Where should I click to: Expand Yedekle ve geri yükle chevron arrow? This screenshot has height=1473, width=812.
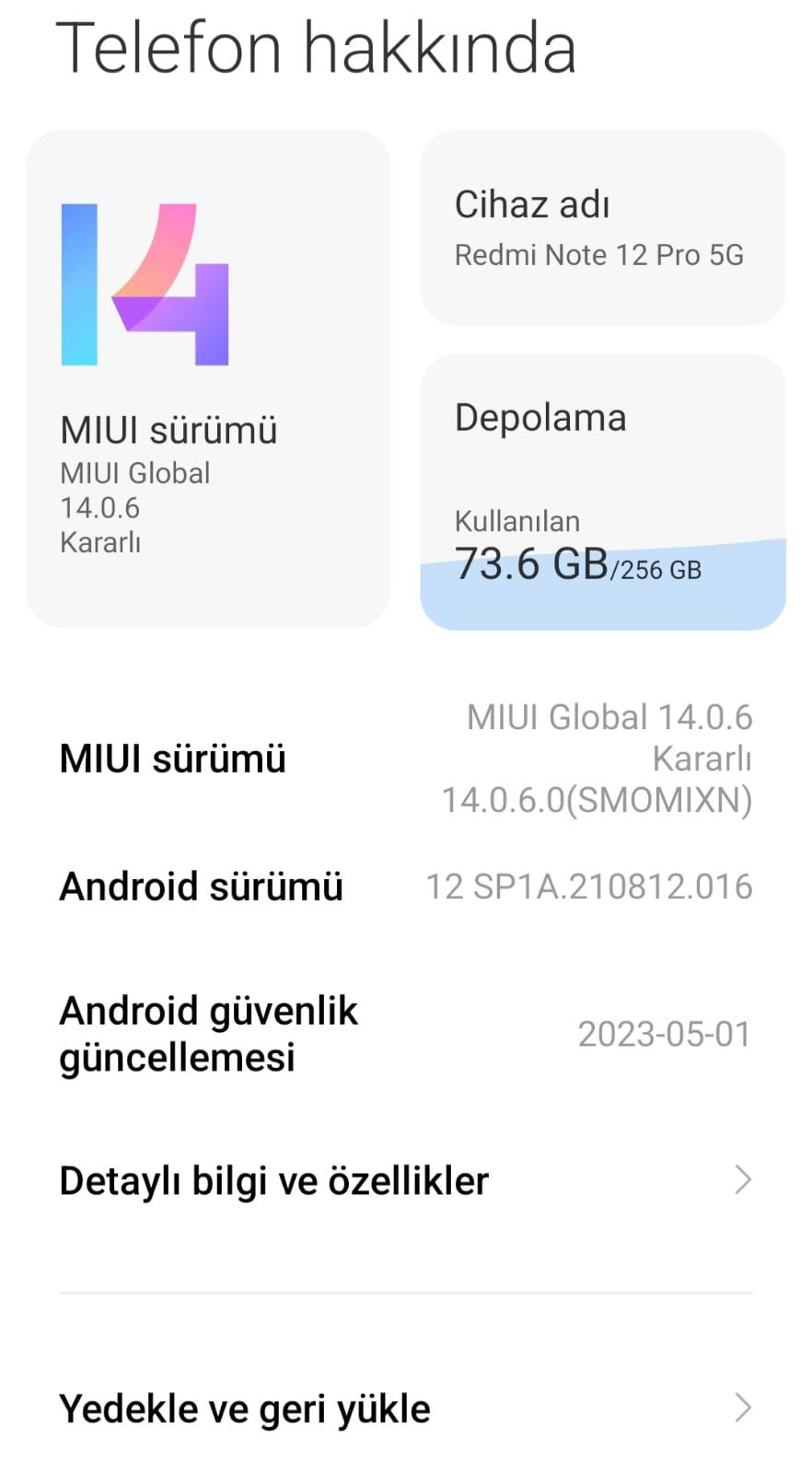pyautogui.click(x=742, y=1408)
